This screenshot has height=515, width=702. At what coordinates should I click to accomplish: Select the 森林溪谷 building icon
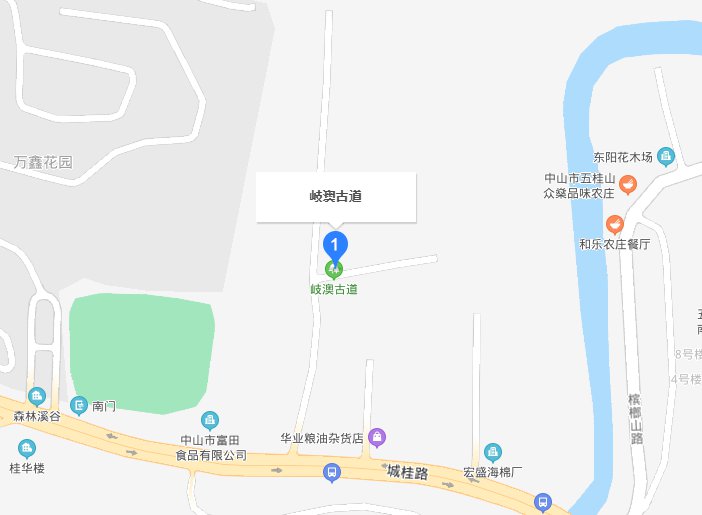coord(37,396)
